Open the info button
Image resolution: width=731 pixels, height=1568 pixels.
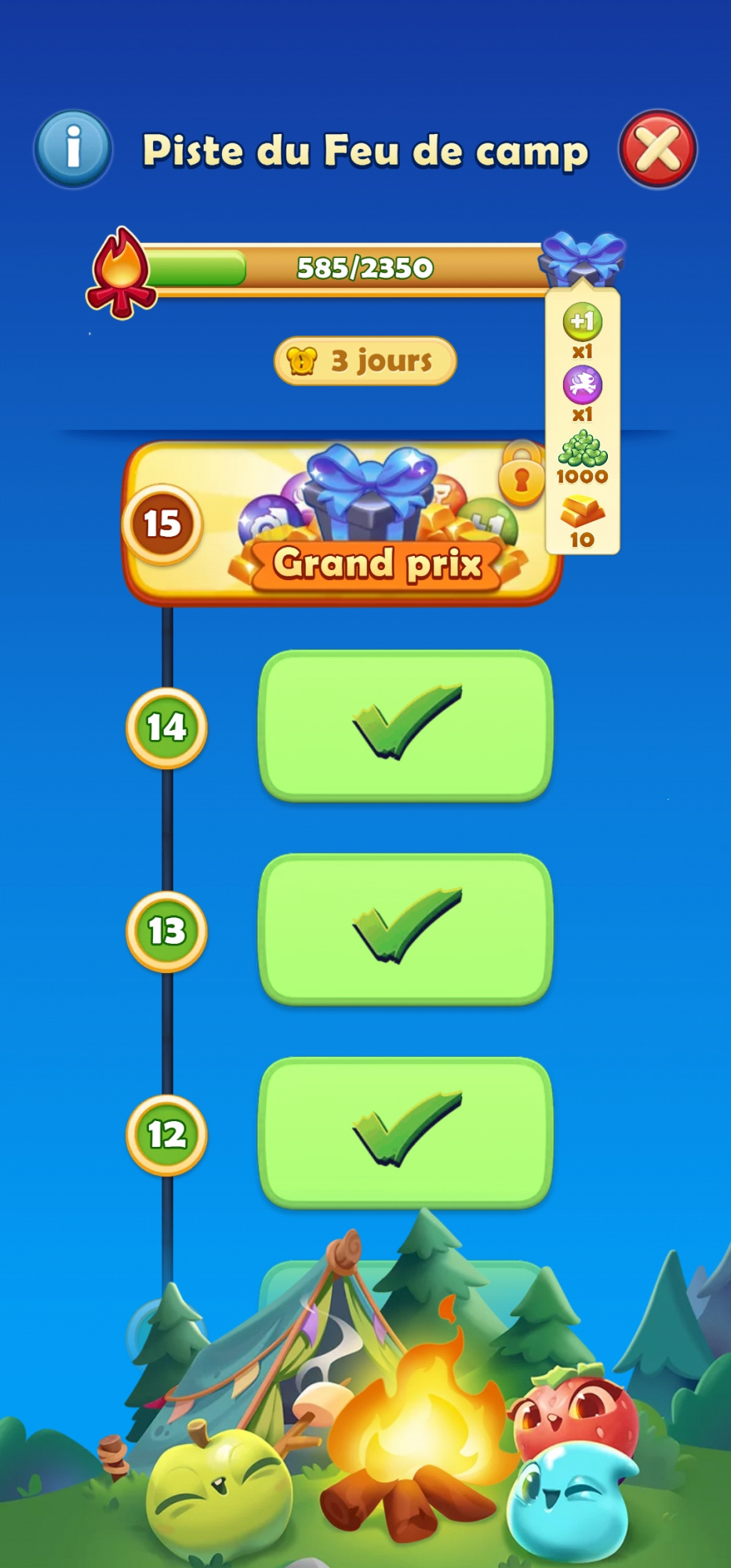click(73, 148)
